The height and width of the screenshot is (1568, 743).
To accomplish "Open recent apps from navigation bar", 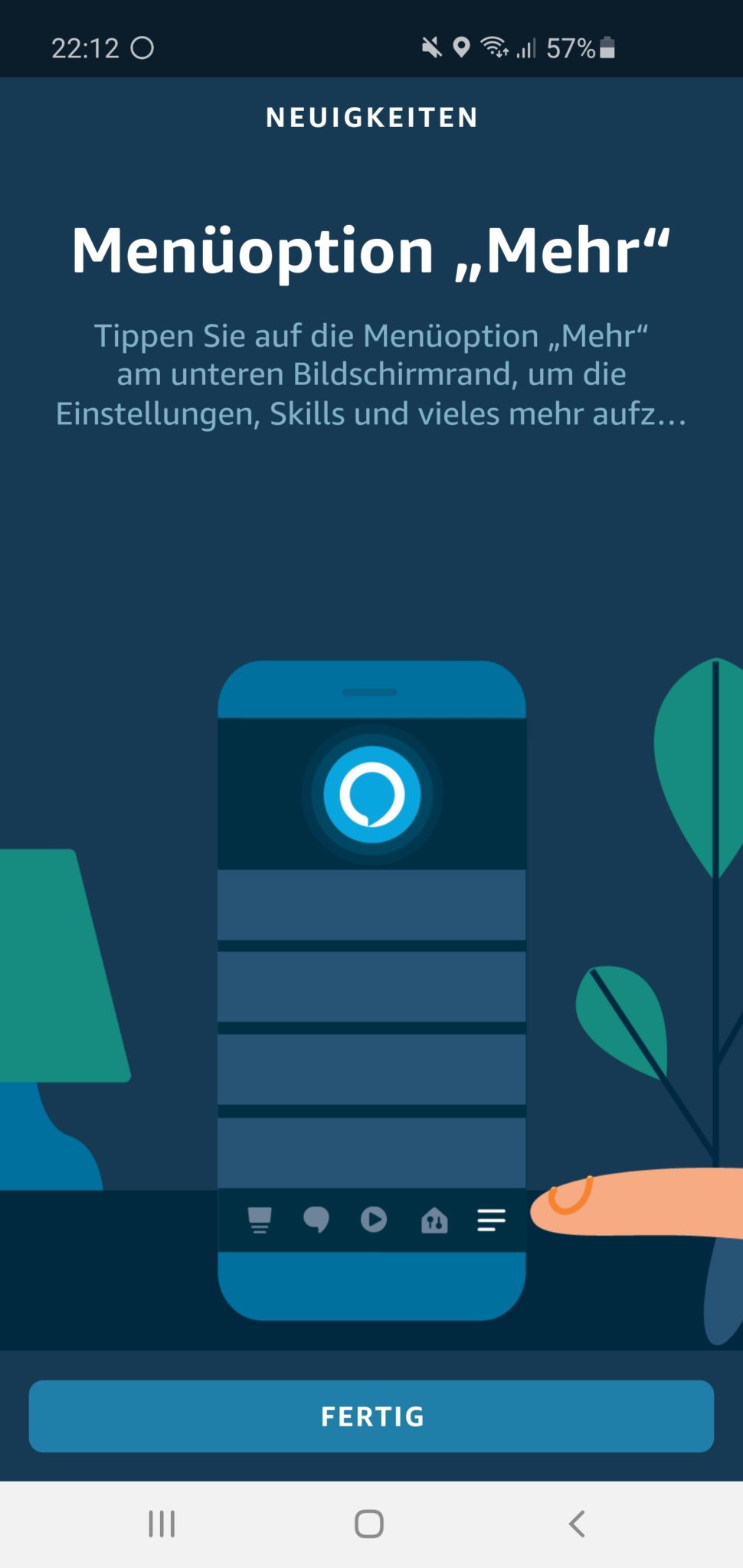I will click(x=162, y=1524).
